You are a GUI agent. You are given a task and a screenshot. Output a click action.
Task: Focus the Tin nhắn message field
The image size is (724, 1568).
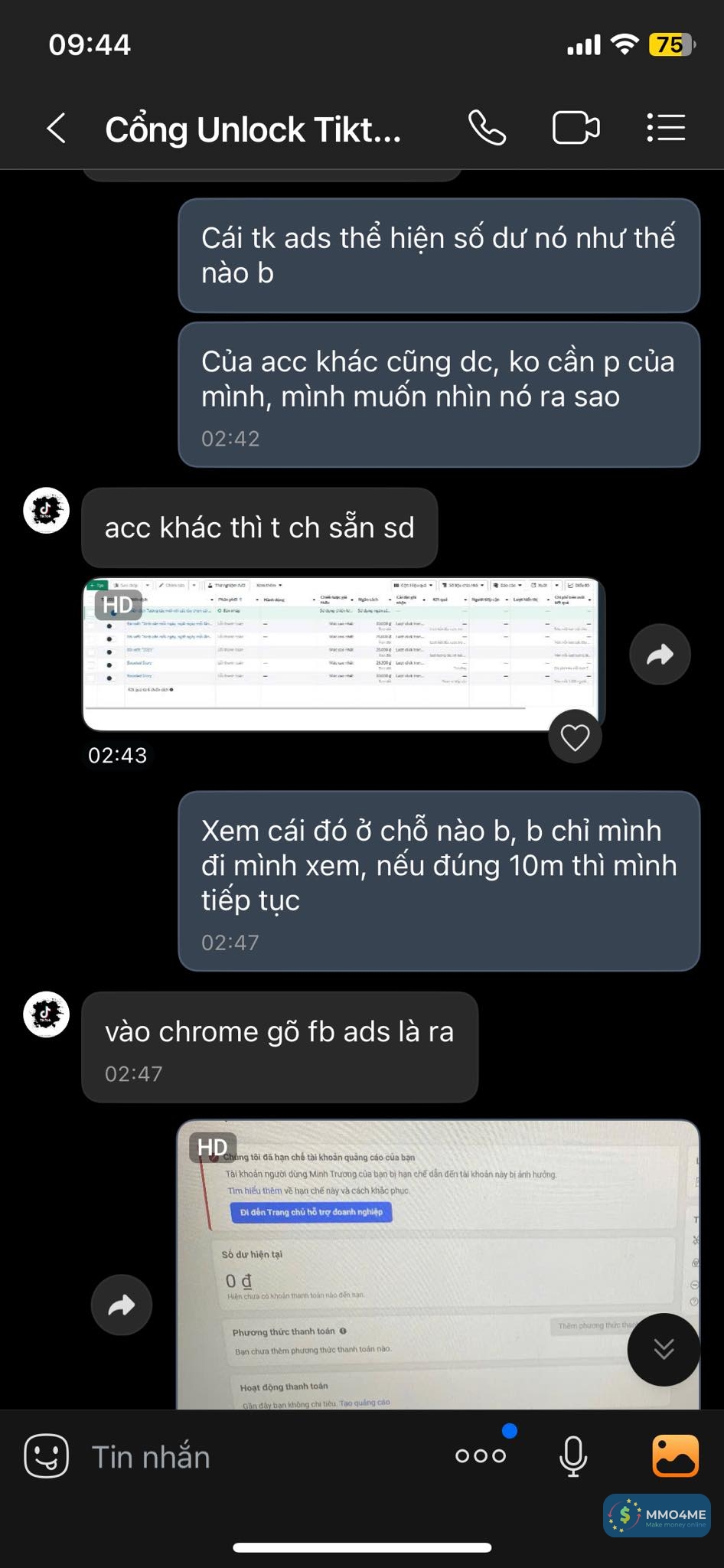click(x=253, y=1457)
